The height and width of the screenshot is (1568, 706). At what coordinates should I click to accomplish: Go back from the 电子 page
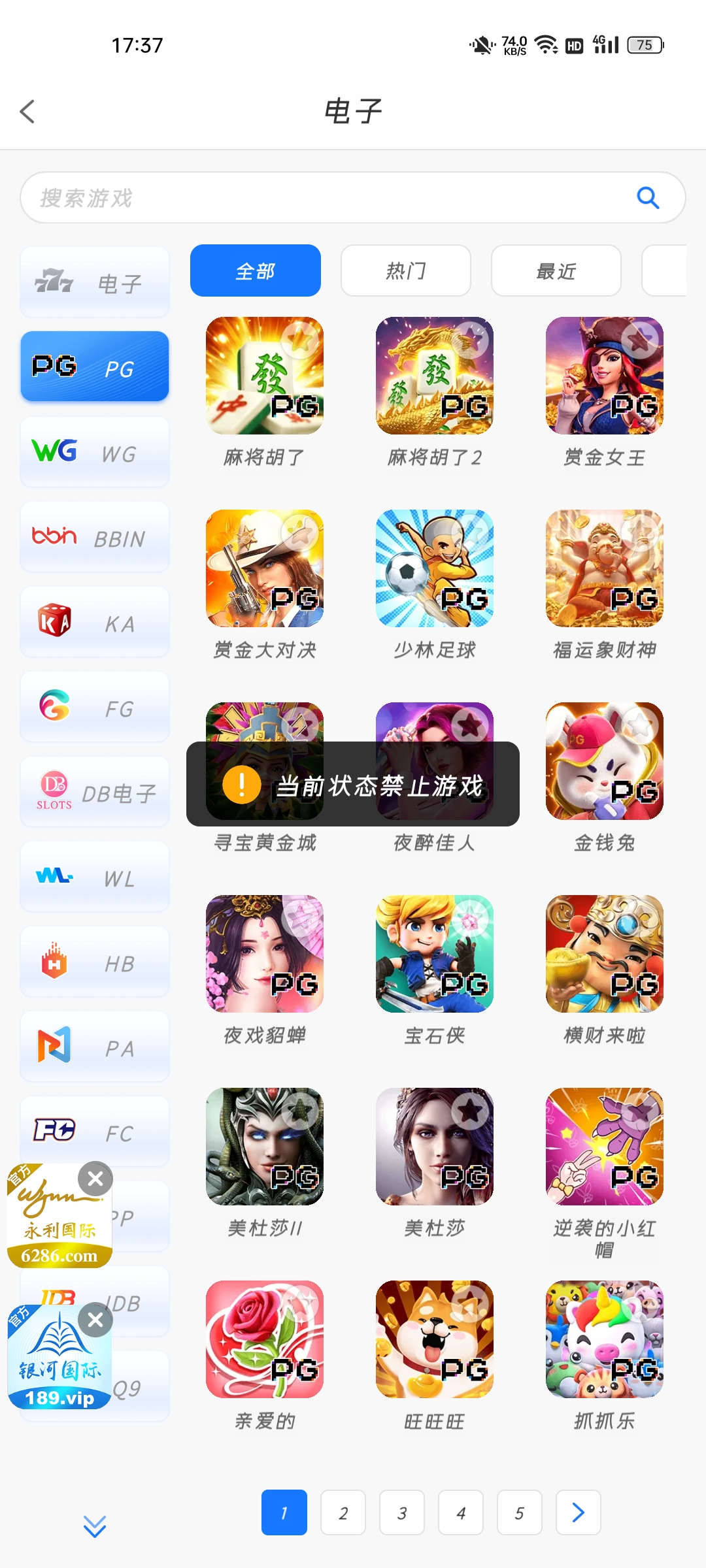pyautogui.click(x=27, y=111)
